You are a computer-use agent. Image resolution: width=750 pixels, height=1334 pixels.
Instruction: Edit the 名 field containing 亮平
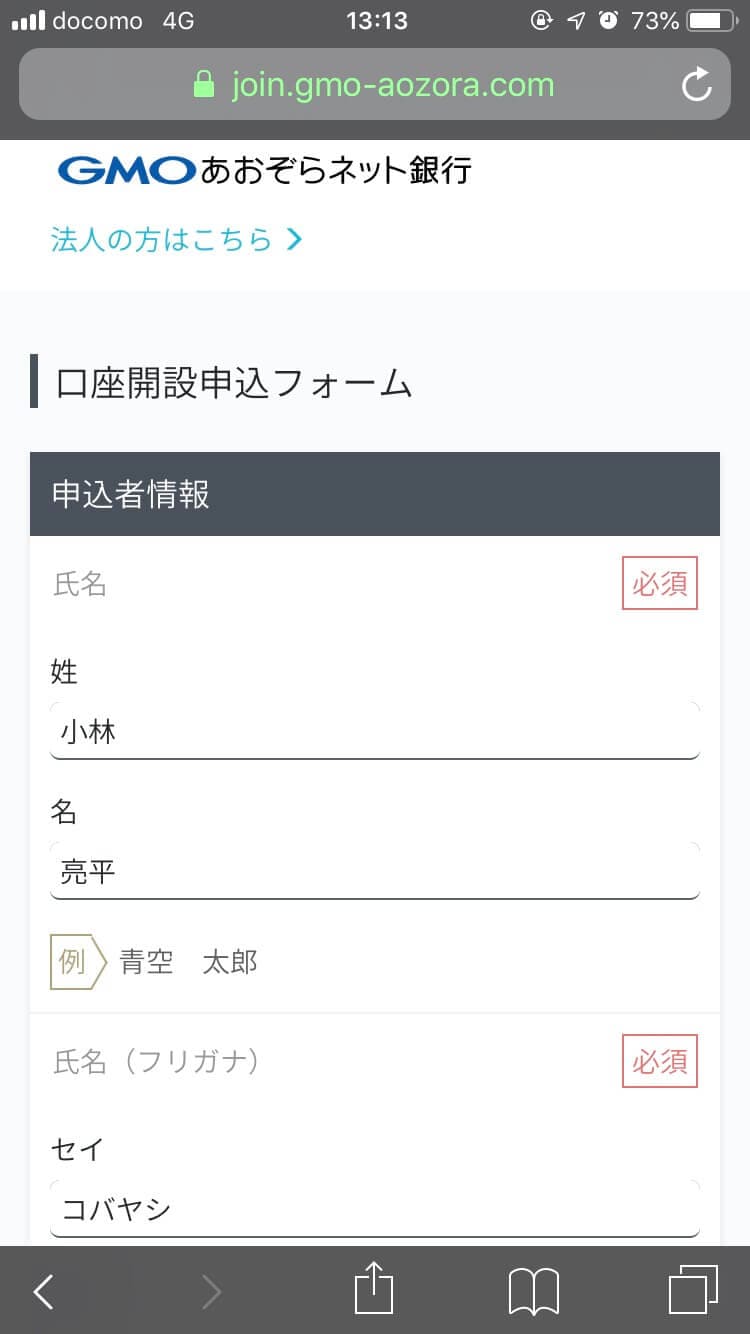(x=375, y=871)
